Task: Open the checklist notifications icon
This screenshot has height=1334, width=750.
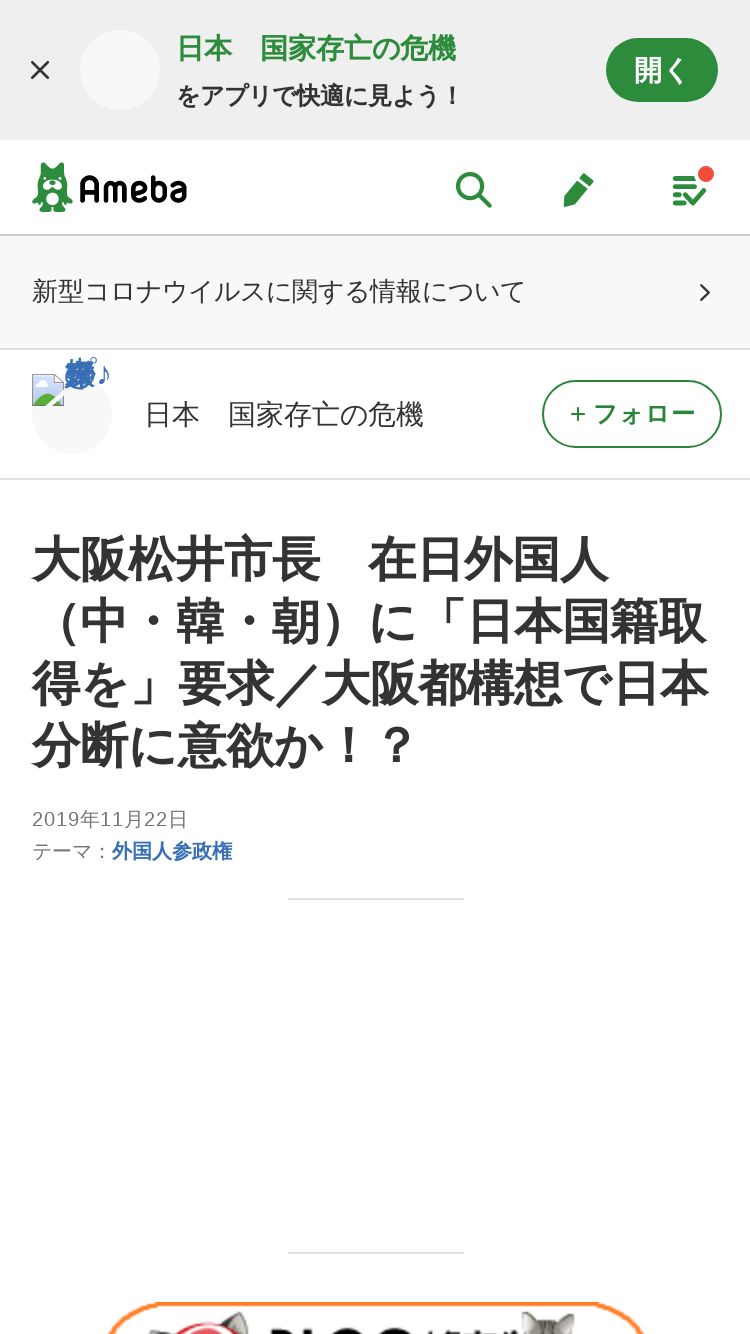Action: (690, 187)
